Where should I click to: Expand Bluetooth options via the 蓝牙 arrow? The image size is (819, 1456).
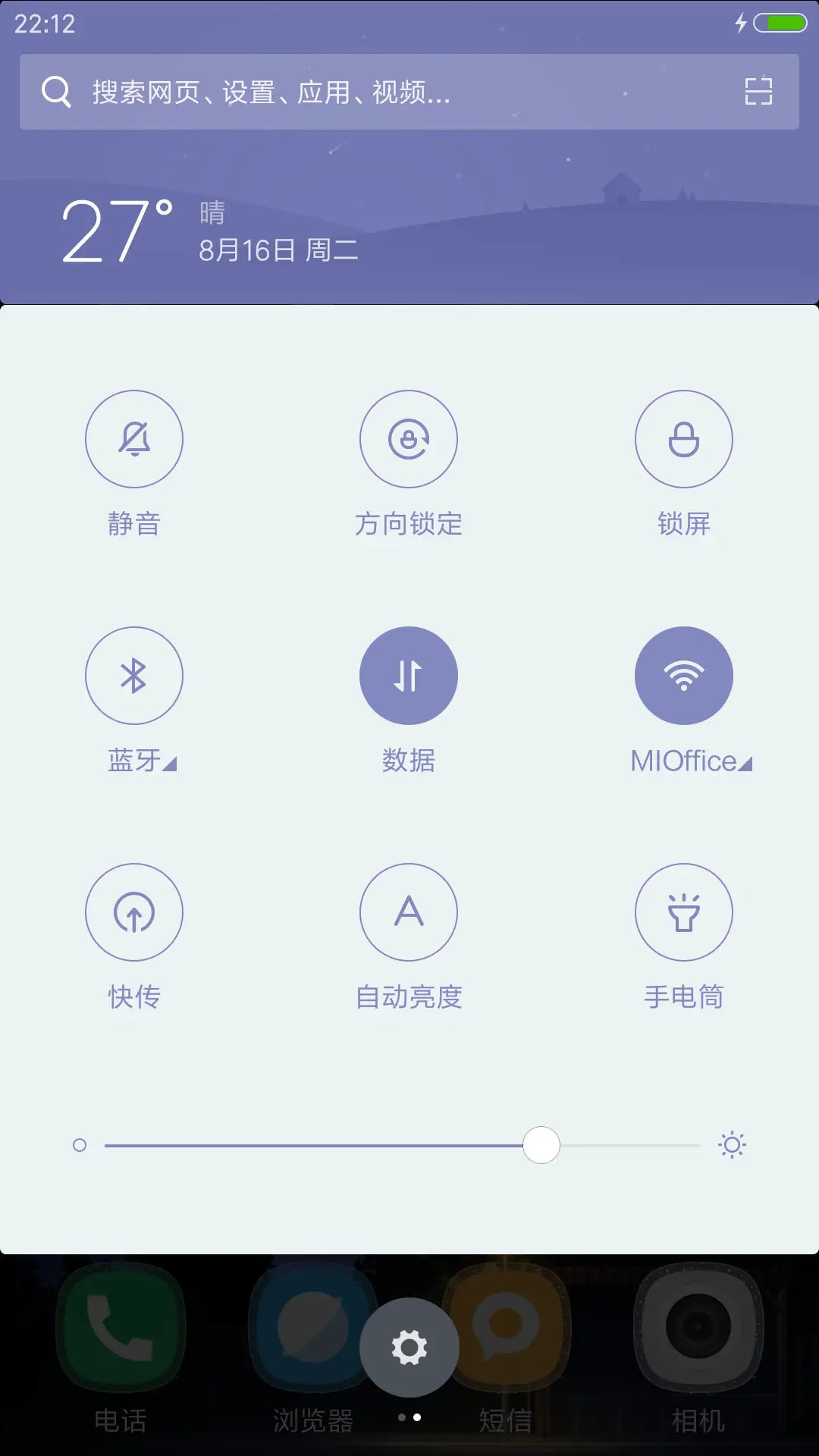click(x=170, y=764)
